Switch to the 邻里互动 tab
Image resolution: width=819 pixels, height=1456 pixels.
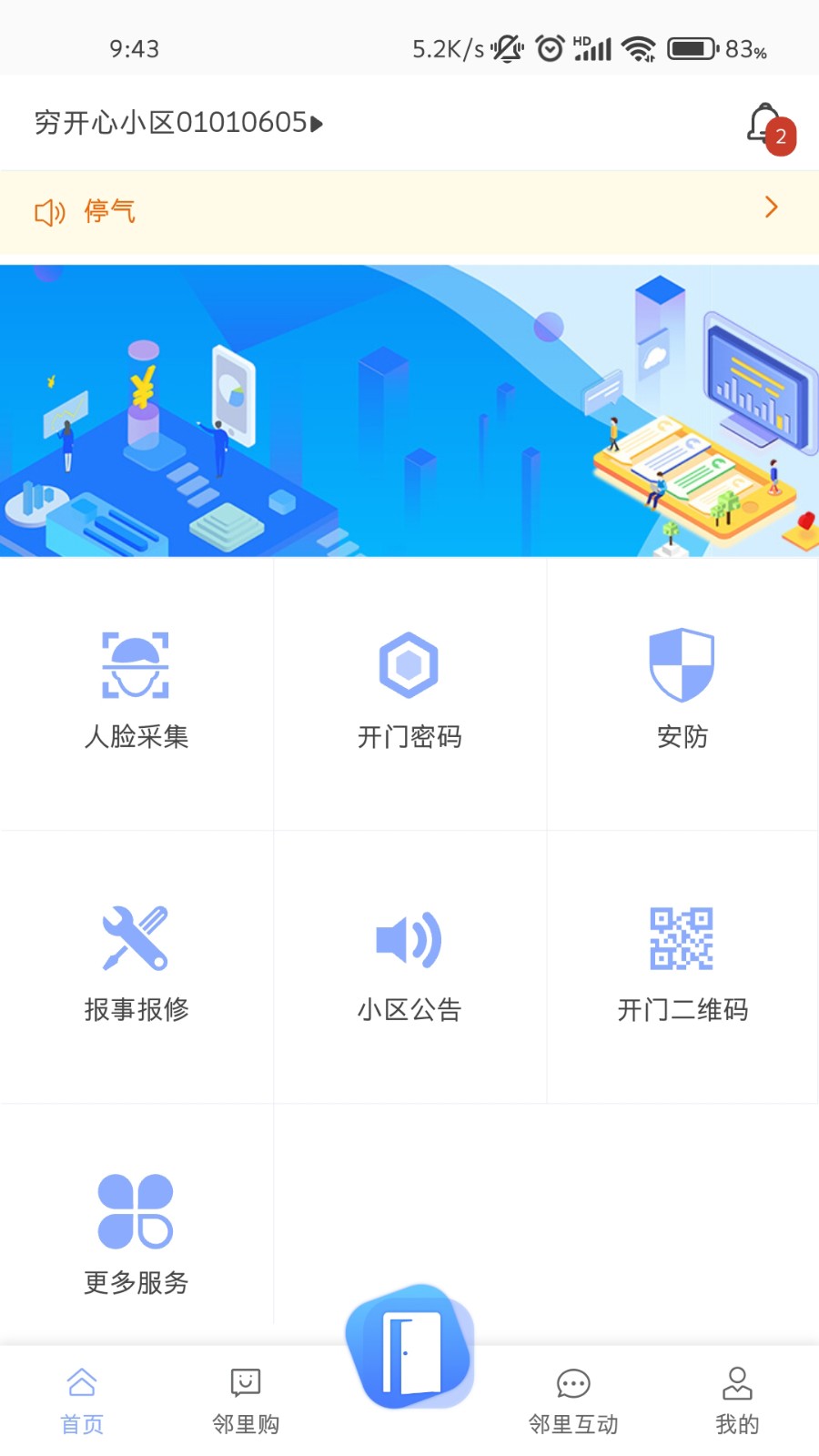(x=572, y=1399)
